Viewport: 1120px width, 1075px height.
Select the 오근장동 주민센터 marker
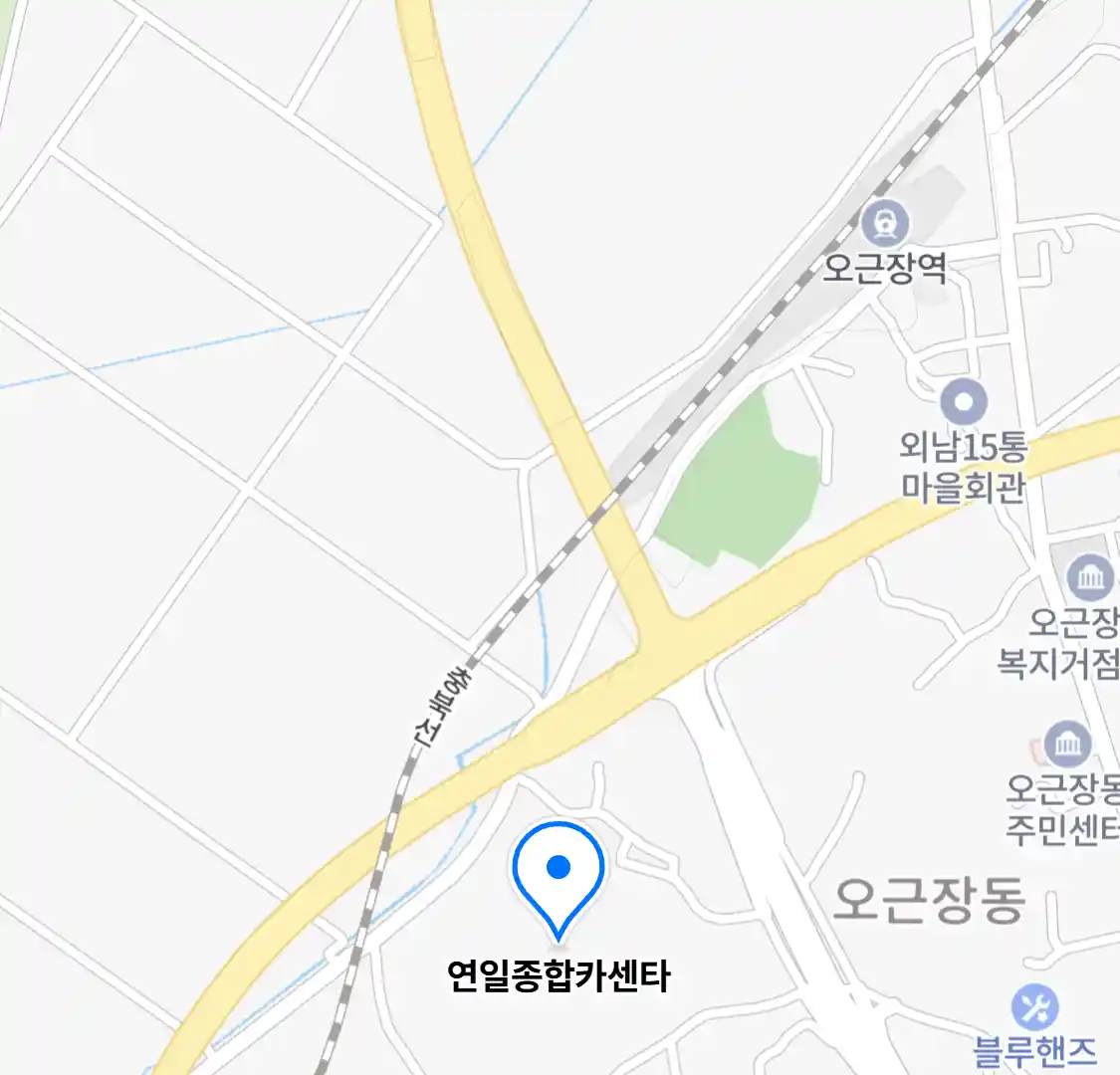click(1068, 744)
